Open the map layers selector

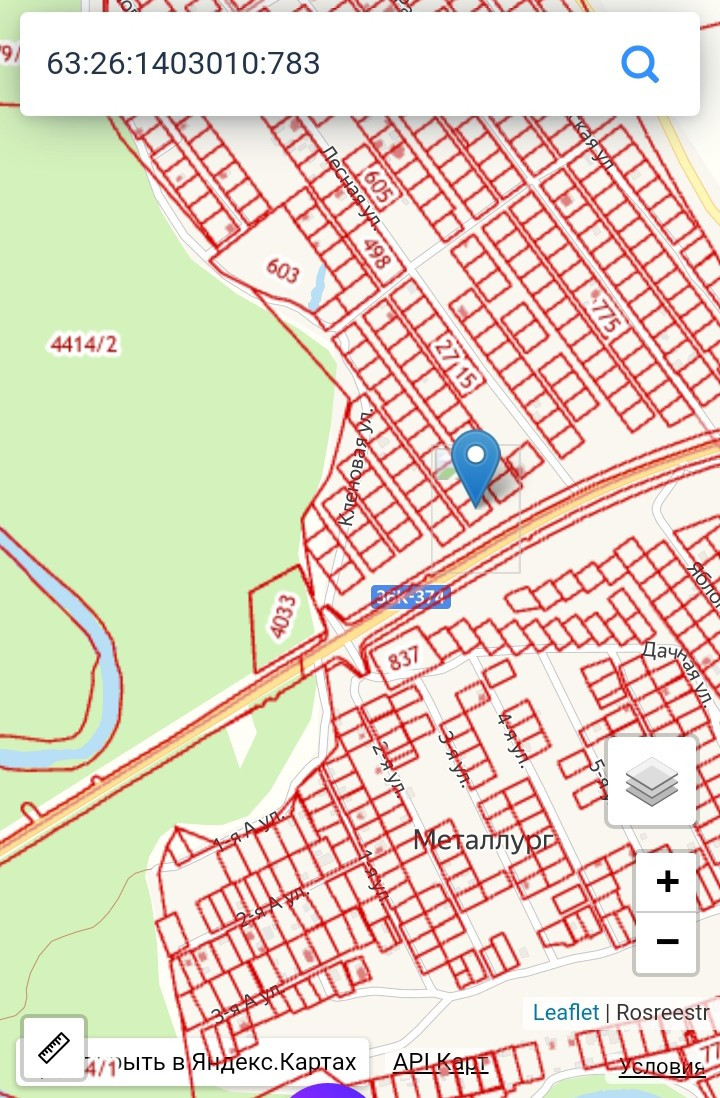tap(652, 781)
